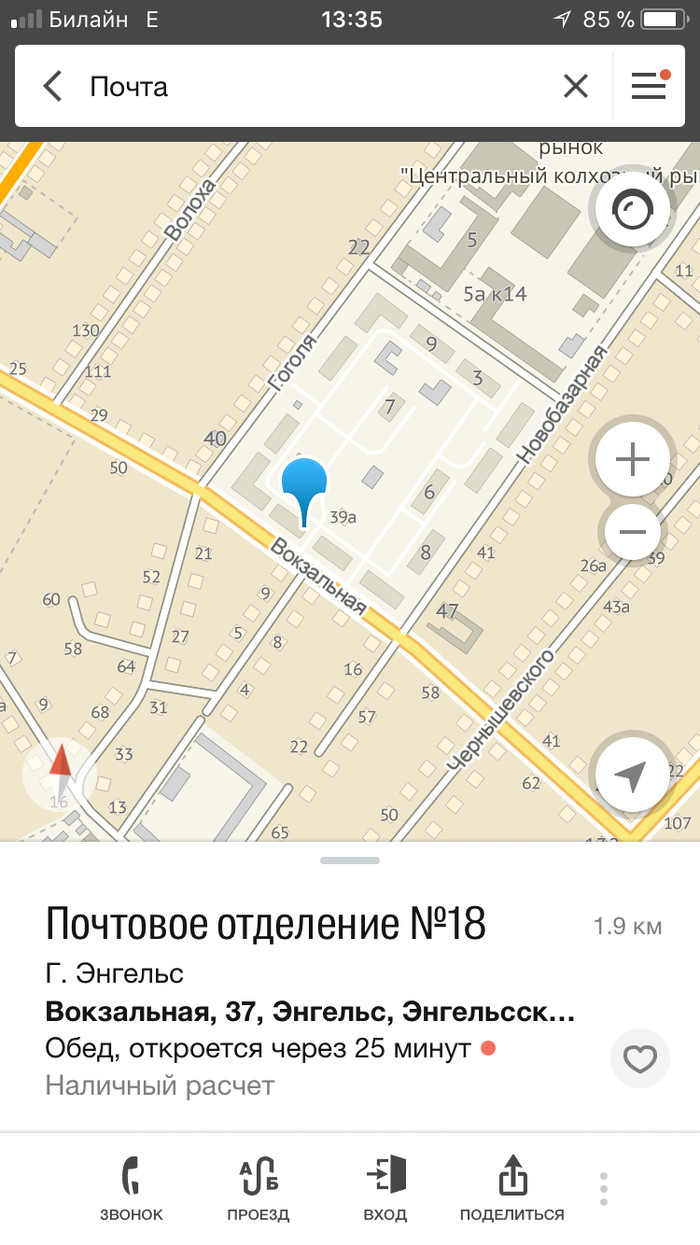Open the round button under the search bar
The height and width of the screenshot is (1245, 700).
pos(632,211)
